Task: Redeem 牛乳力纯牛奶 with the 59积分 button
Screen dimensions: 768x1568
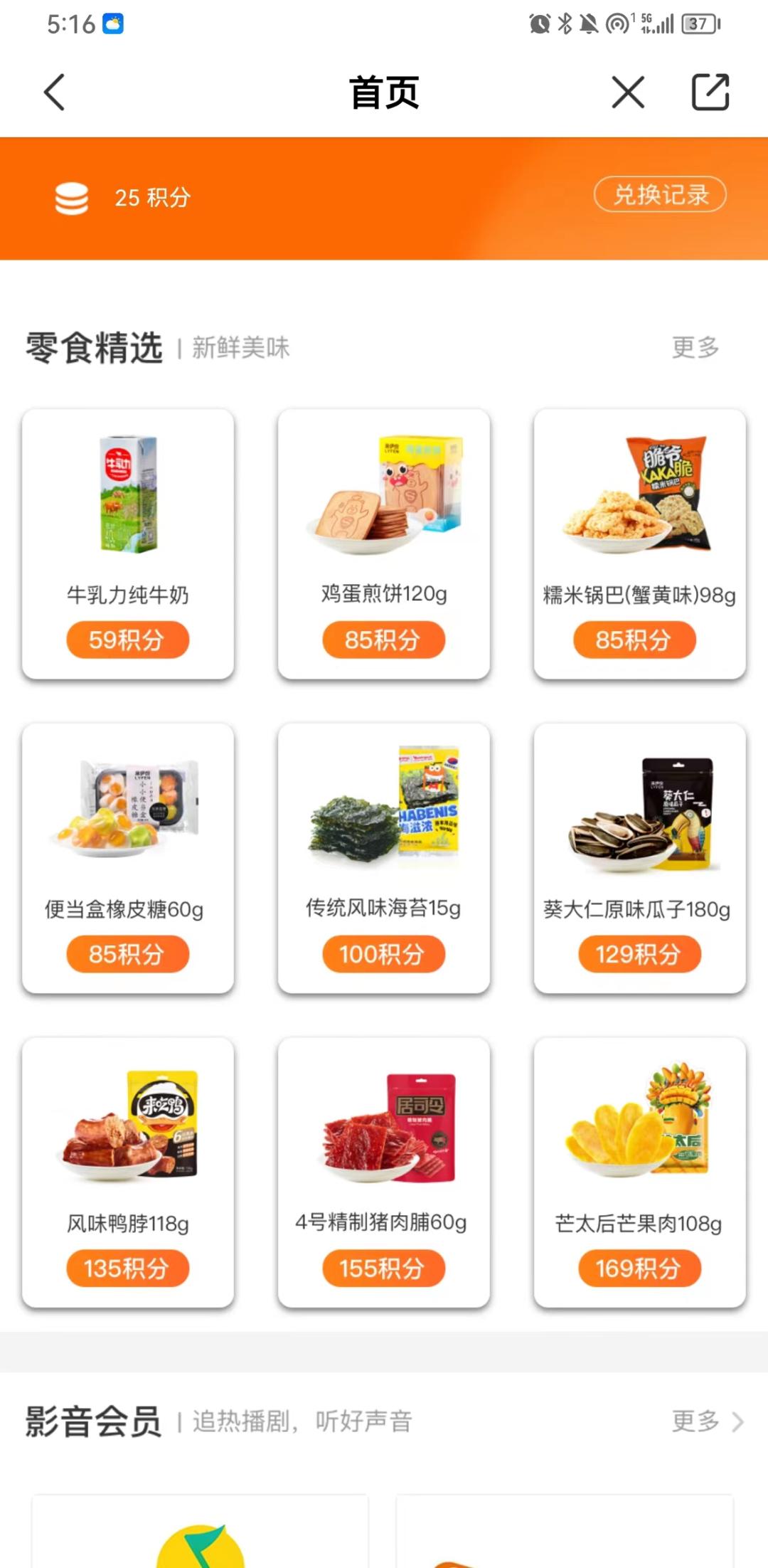Action: point(127,640)
